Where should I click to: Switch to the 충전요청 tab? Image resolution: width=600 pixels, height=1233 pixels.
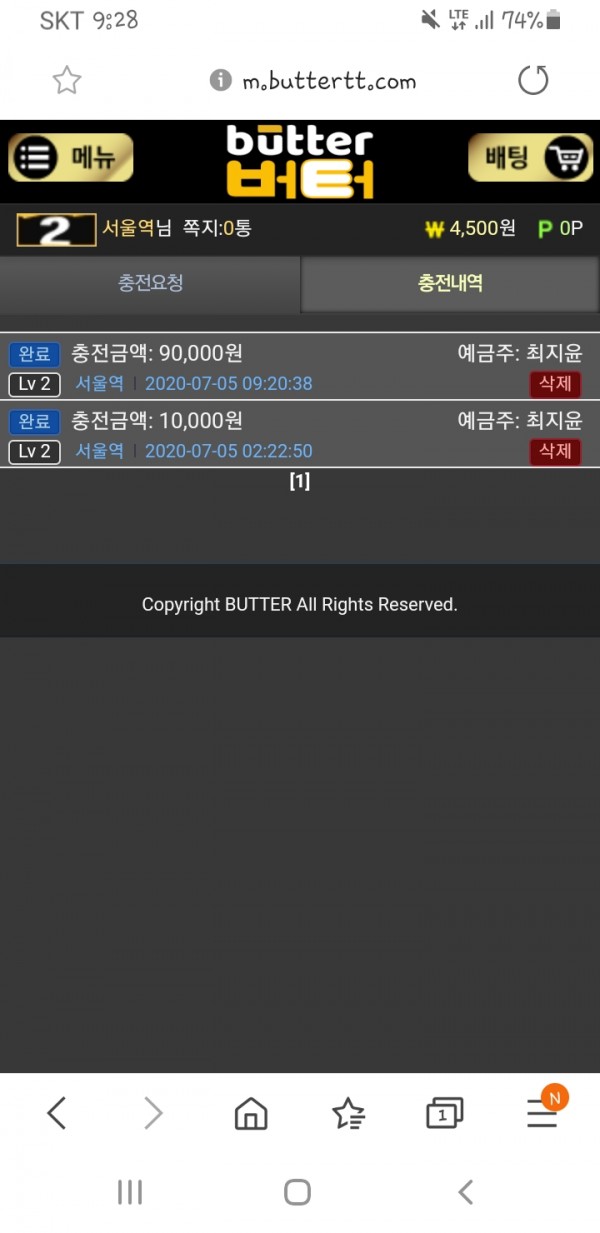pos(150,283)
